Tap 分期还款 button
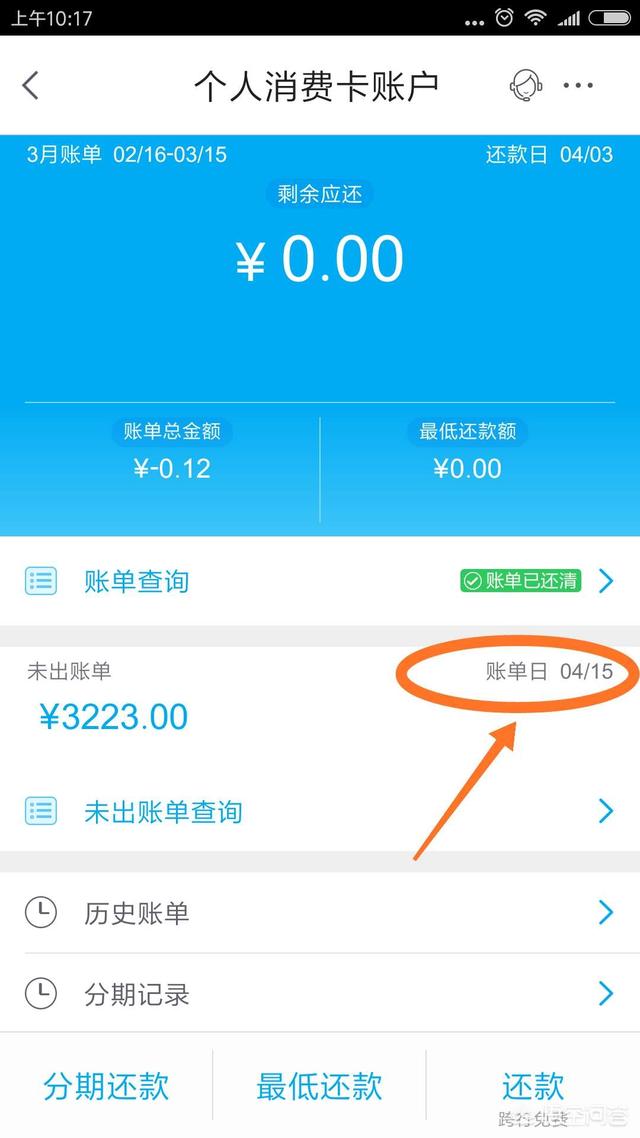Image resolution: width=640 pixels, height=1138 pixels. point(106,1086)
